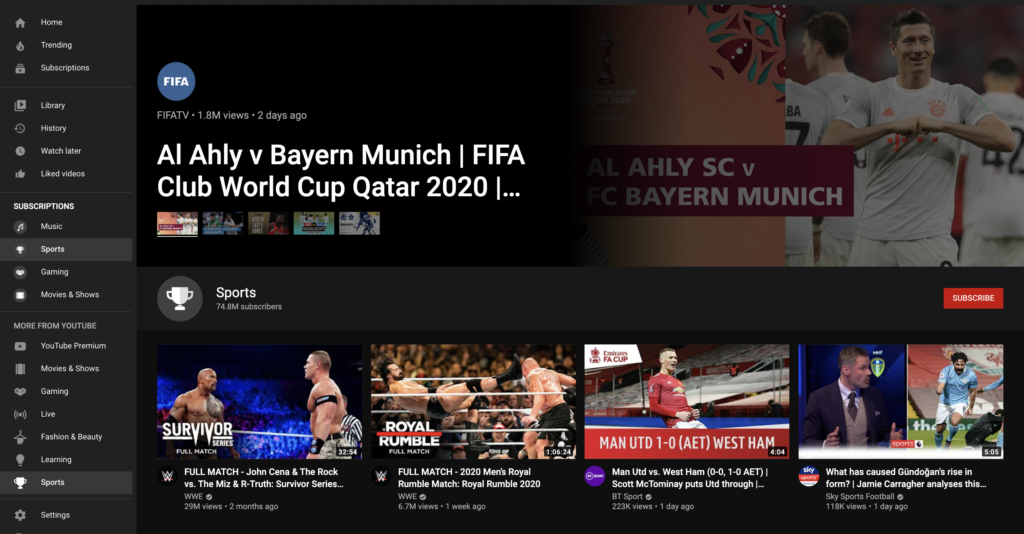Open YouTube Premium
This screenshot has width=1024, height=534.
(72, 346)
